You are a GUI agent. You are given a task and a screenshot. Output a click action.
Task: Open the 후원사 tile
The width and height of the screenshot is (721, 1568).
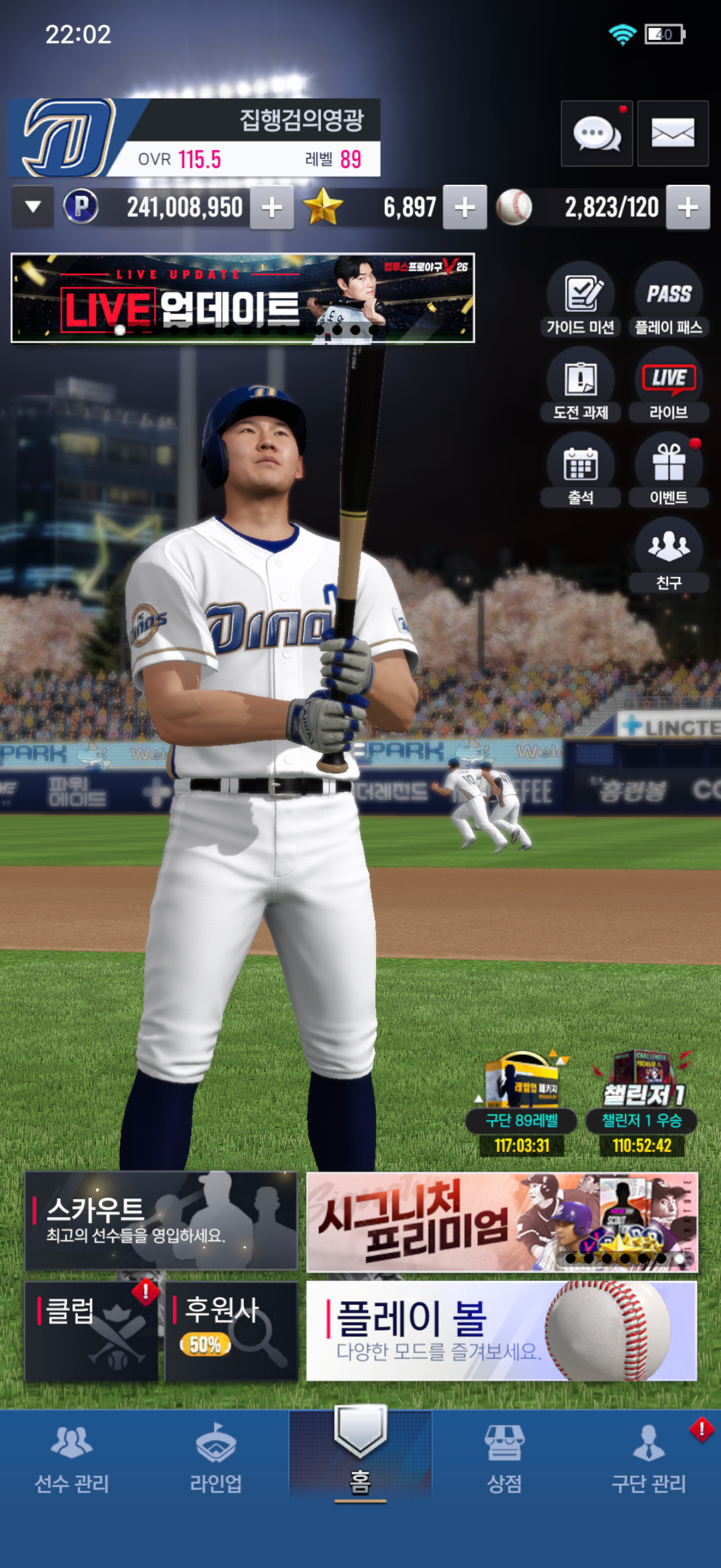[x=231, y=1331]
